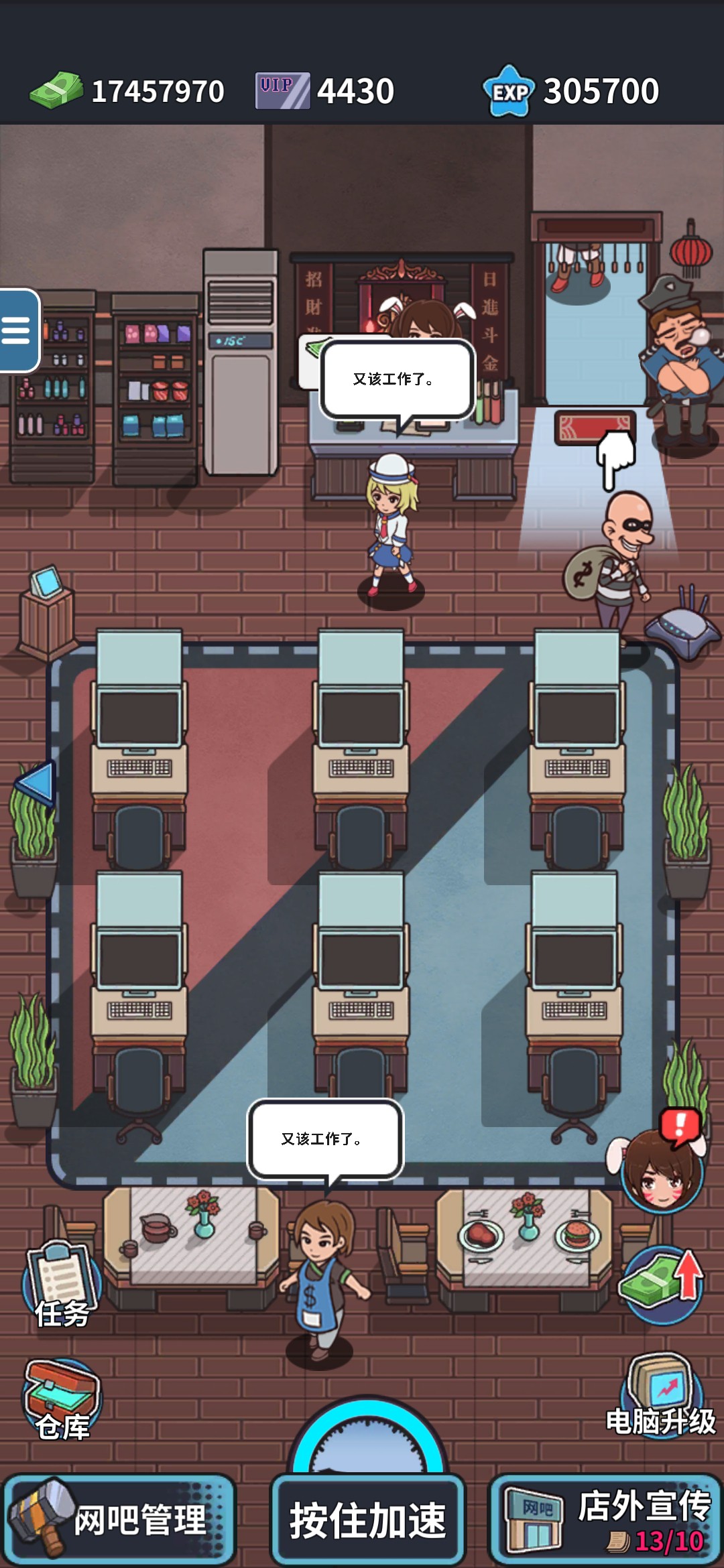Open the hamburger side menu

click(17, 330)
